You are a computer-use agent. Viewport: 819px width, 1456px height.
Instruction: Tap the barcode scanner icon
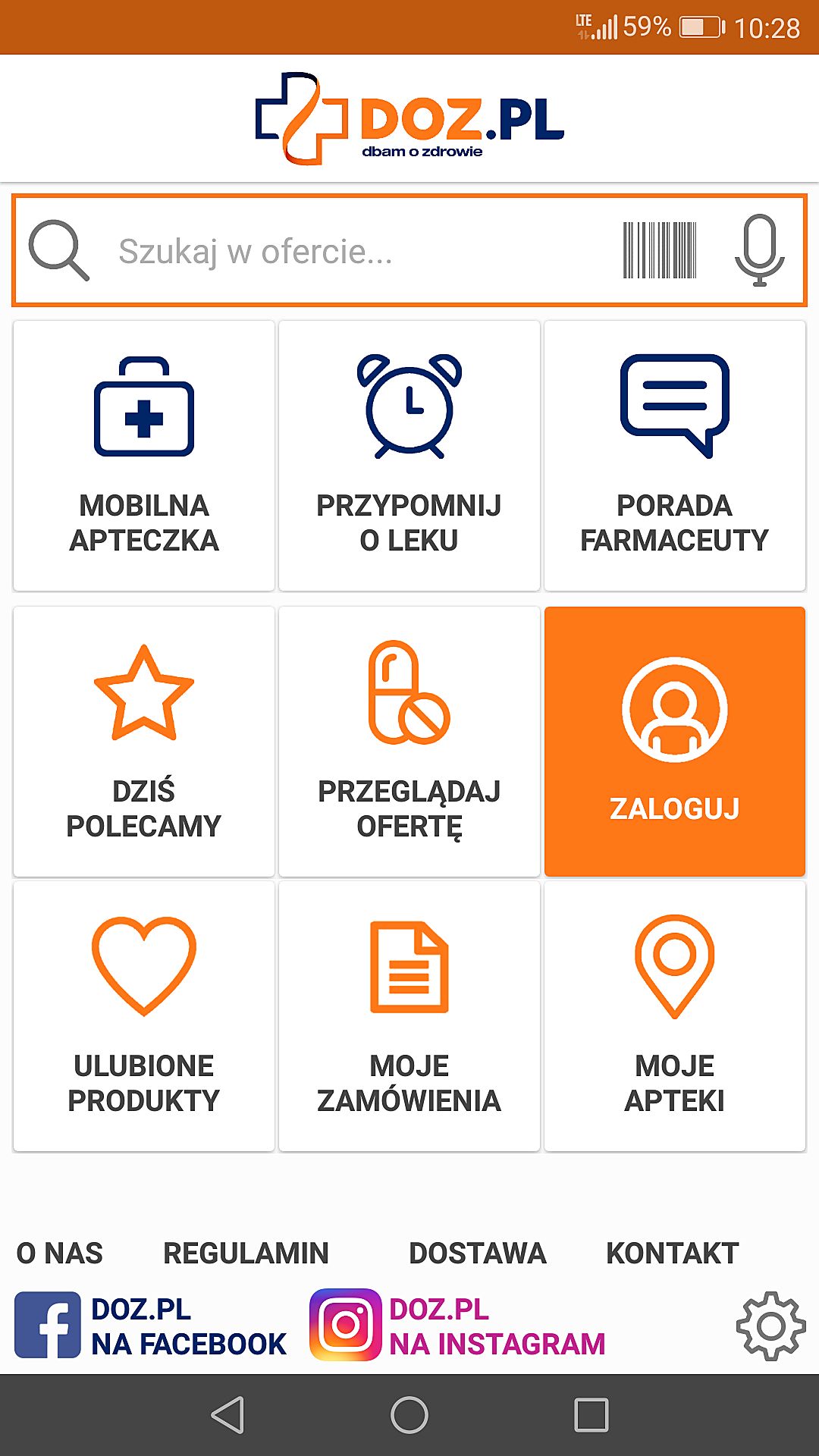[x=660, y=250]
